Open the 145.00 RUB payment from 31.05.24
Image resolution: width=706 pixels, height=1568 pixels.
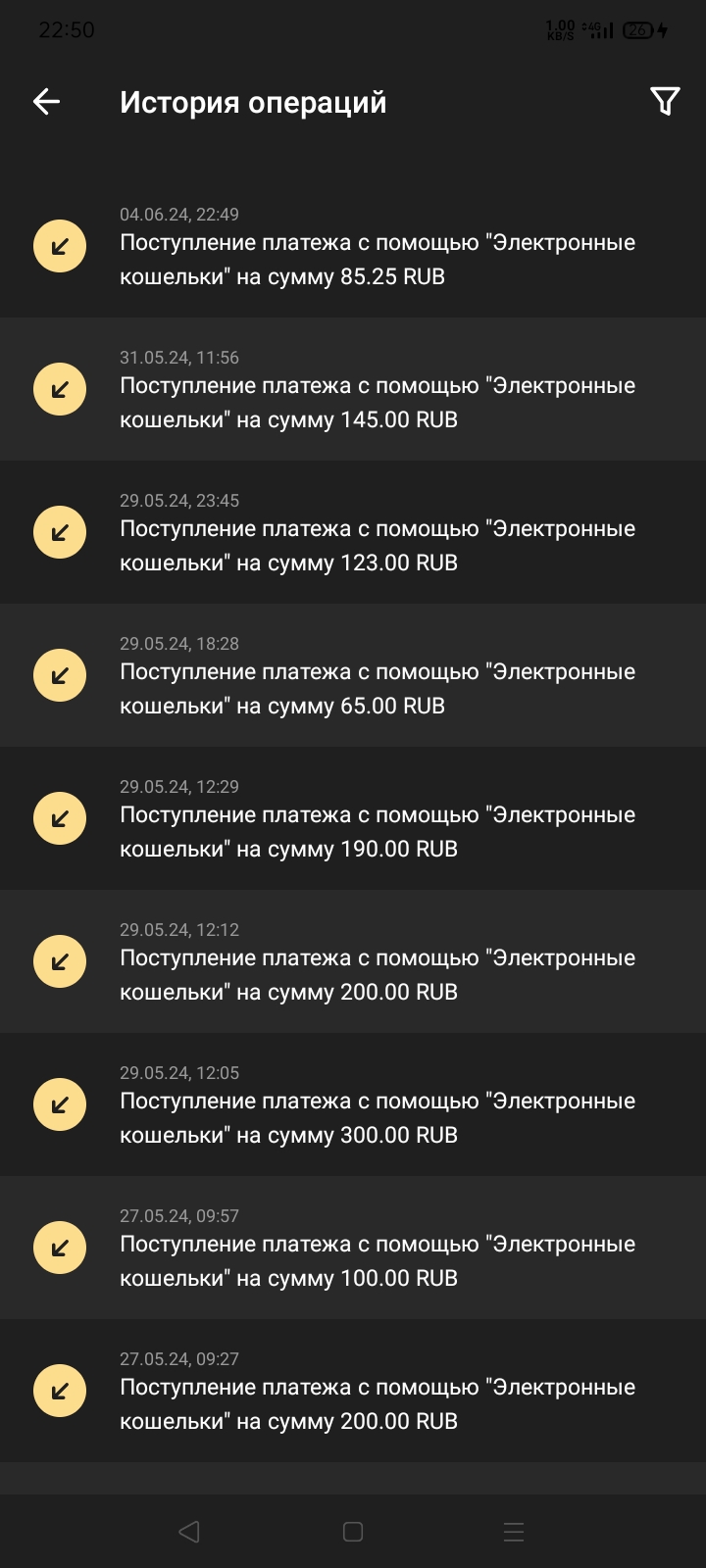click(x=353, y=389)
